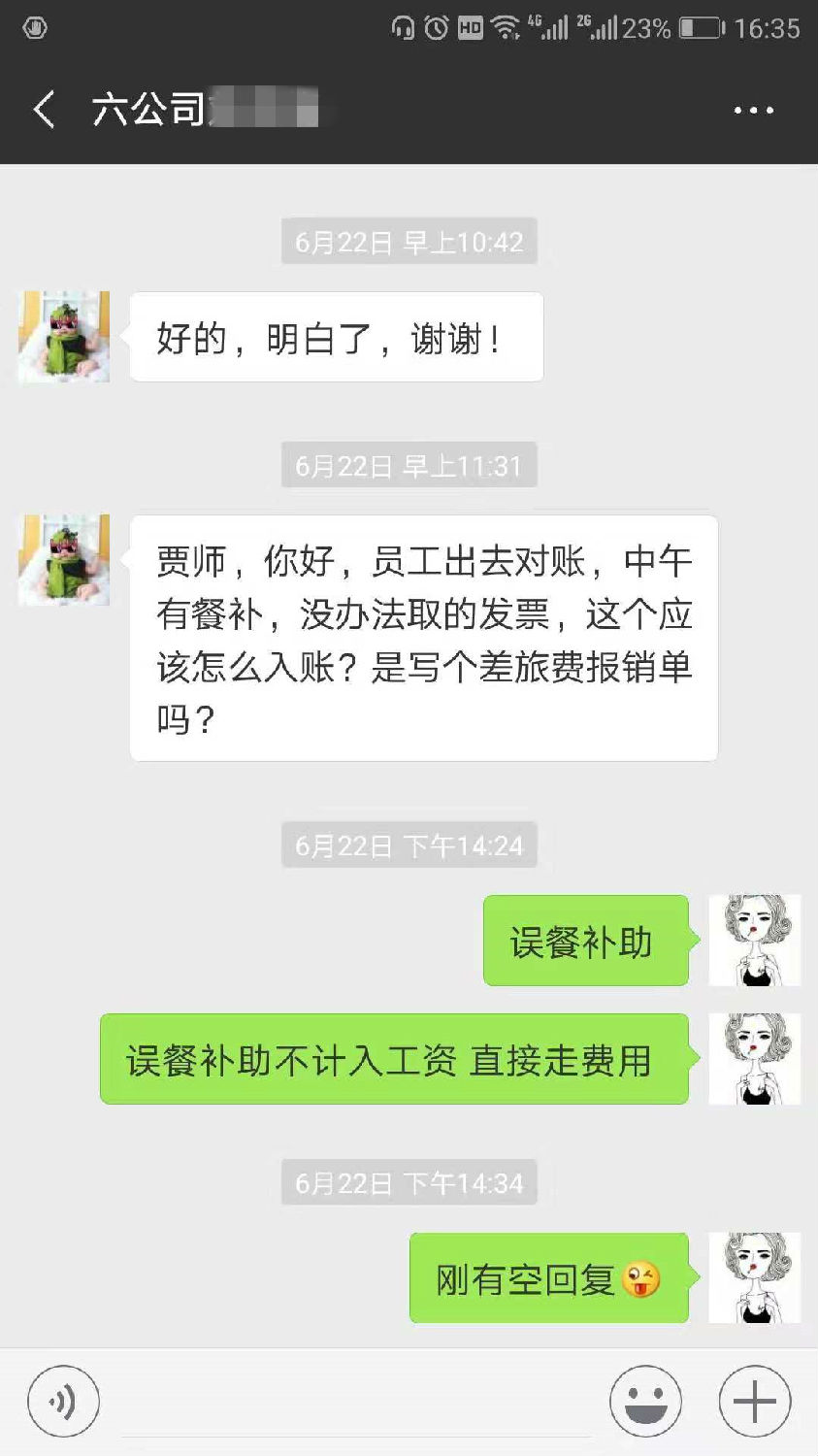Tap the timestamp 6月22日 下午14:24
Image resolution: width=818 pixels, height=1456 pixels.
(409, 844)
